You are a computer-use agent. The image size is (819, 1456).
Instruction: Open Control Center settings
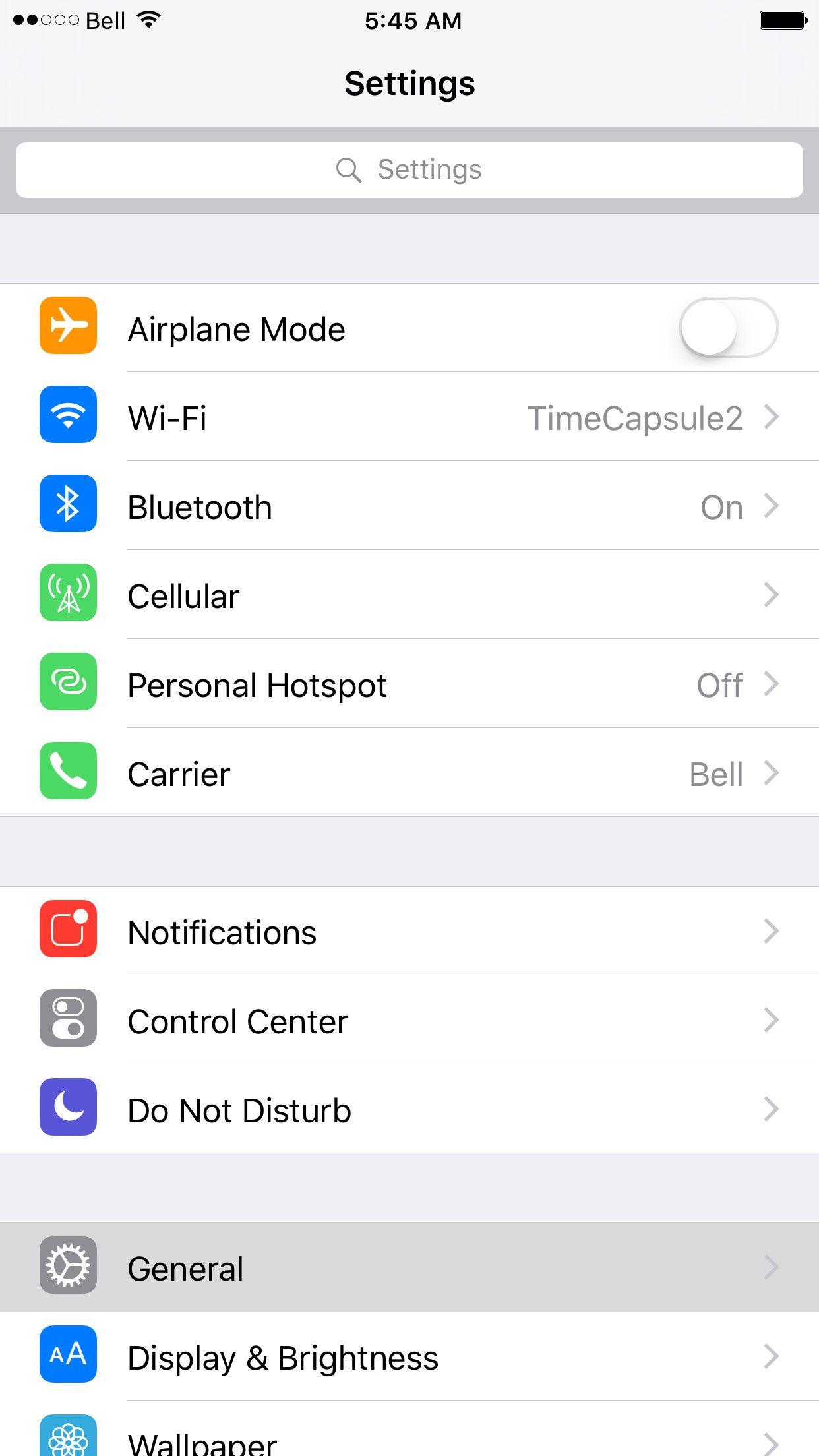point(409,1021)
